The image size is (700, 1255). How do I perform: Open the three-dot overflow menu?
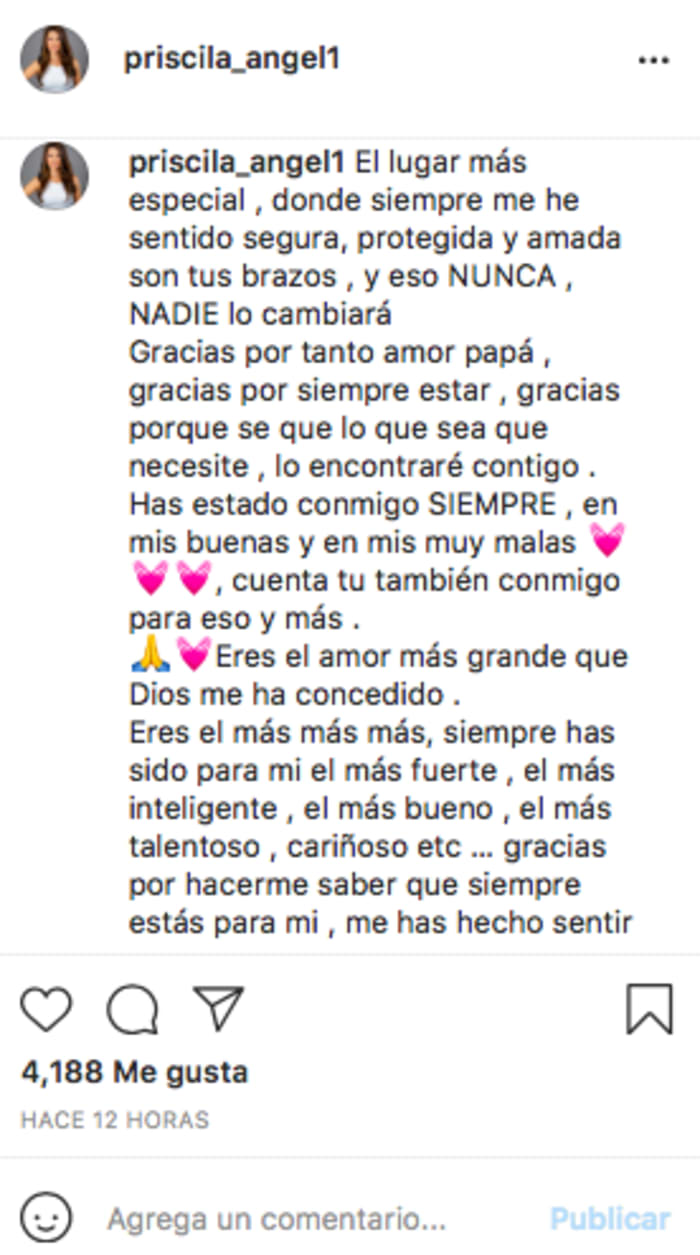point(653,60)
